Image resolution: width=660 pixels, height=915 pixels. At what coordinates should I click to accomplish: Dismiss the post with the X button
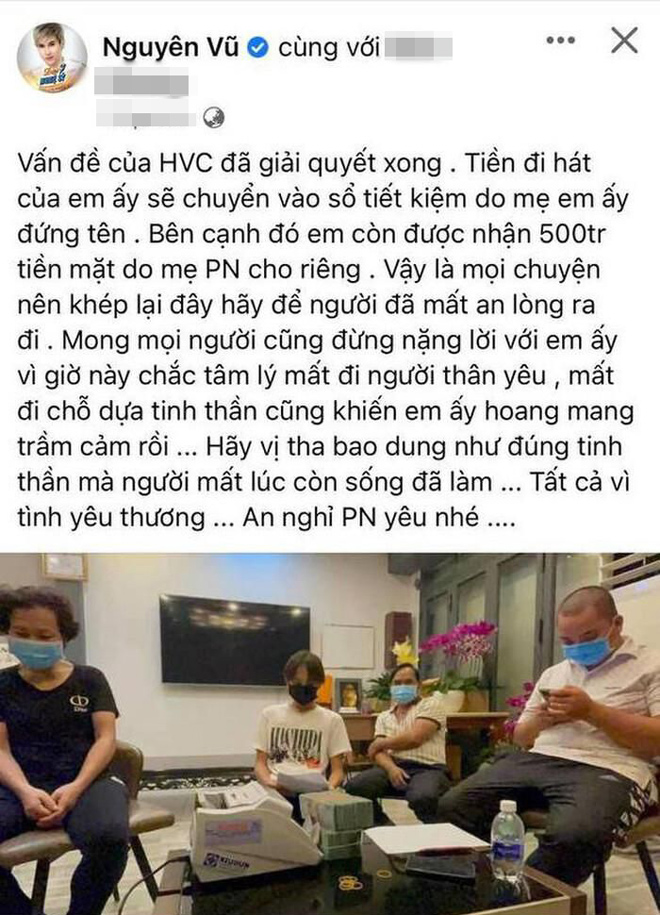(624, 41)
